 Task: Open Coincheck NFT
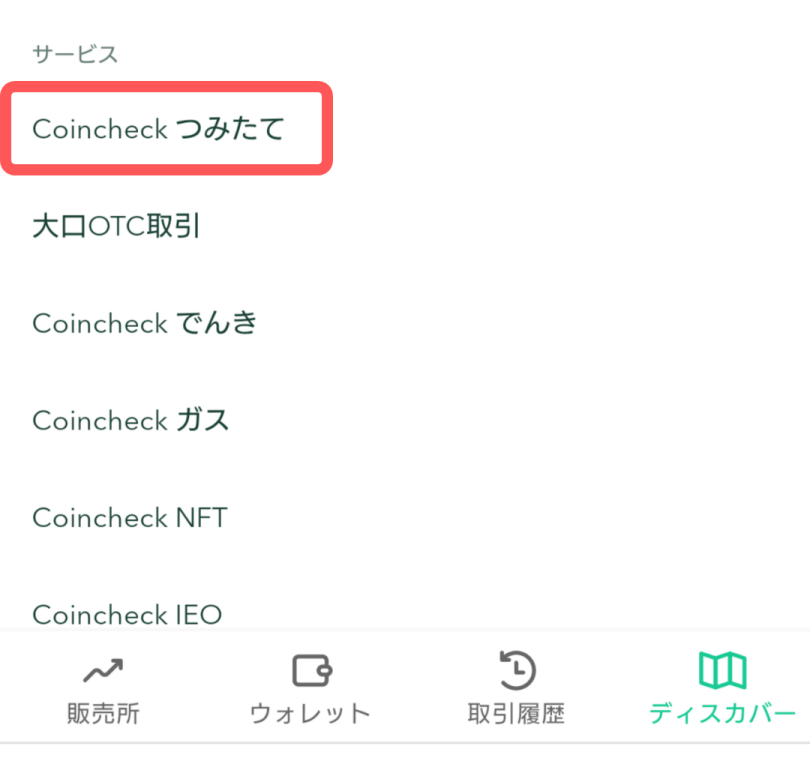[130, 517]
